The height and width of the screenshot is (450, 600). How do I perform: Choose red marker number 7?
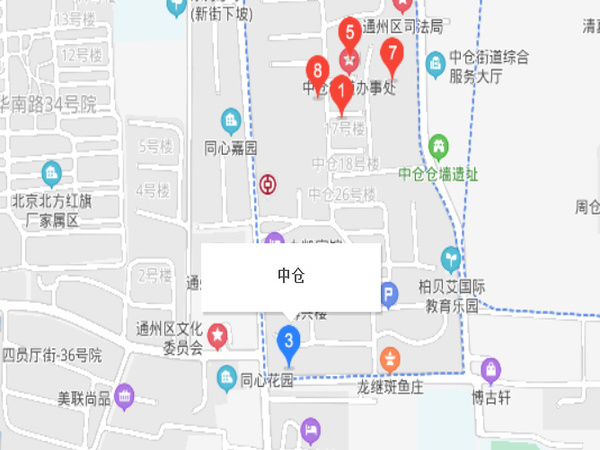(392, 53)
